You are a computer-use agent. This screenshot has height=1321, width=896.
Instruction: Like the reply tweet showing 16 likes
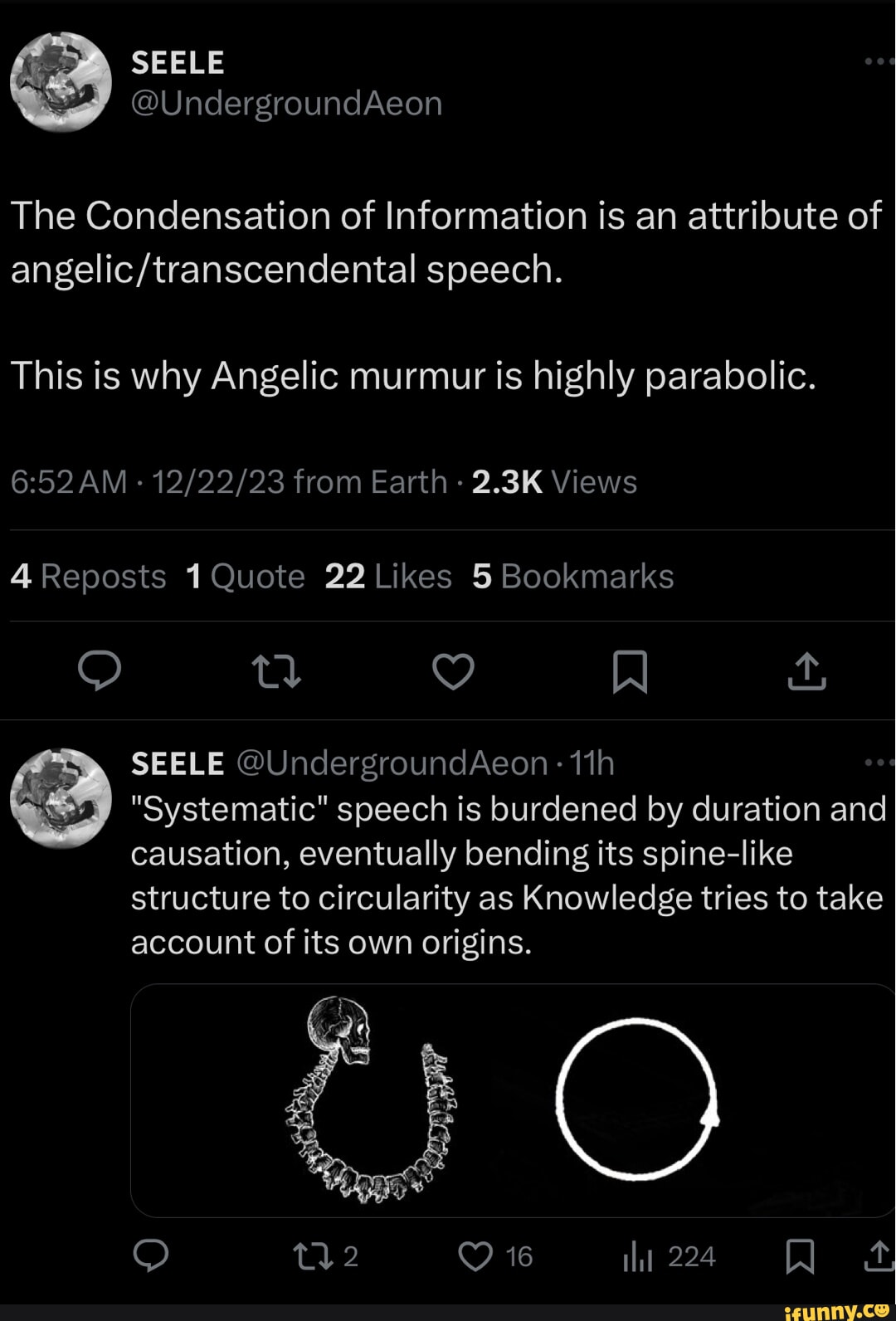[x=475, y=1255]
